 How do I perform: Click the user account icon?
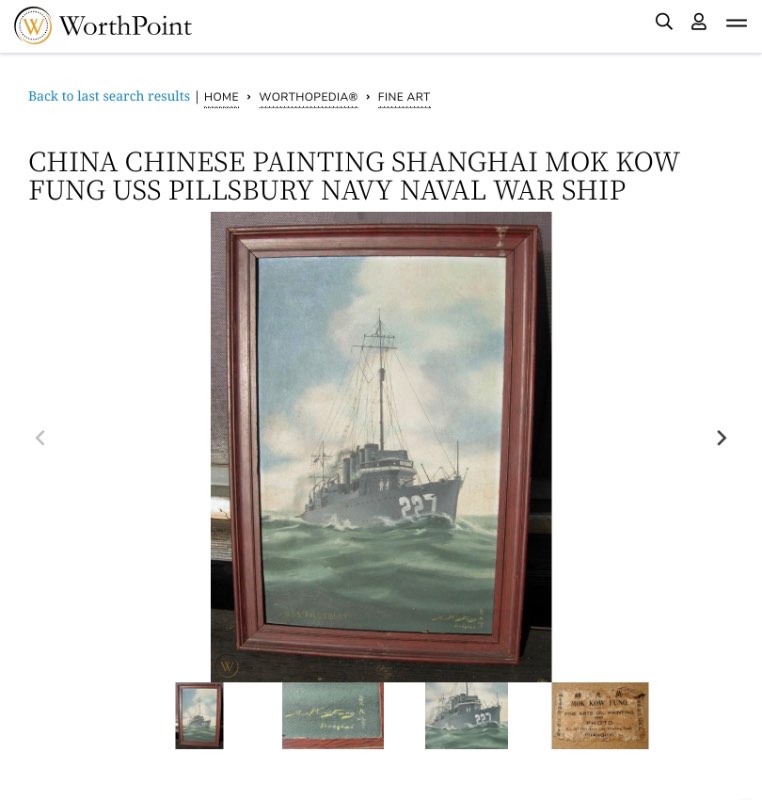[699, 21]
